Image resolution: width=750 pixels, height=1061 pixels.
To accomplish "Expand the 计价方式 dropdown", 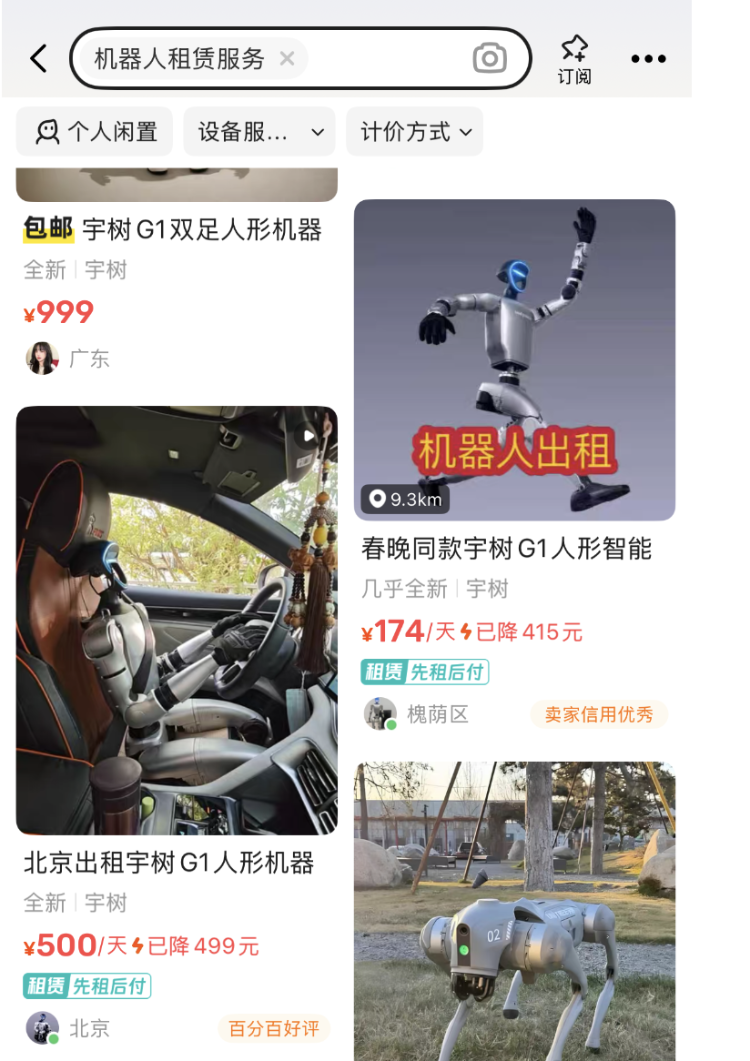I will pyautogui.click(x=415, y=132).
